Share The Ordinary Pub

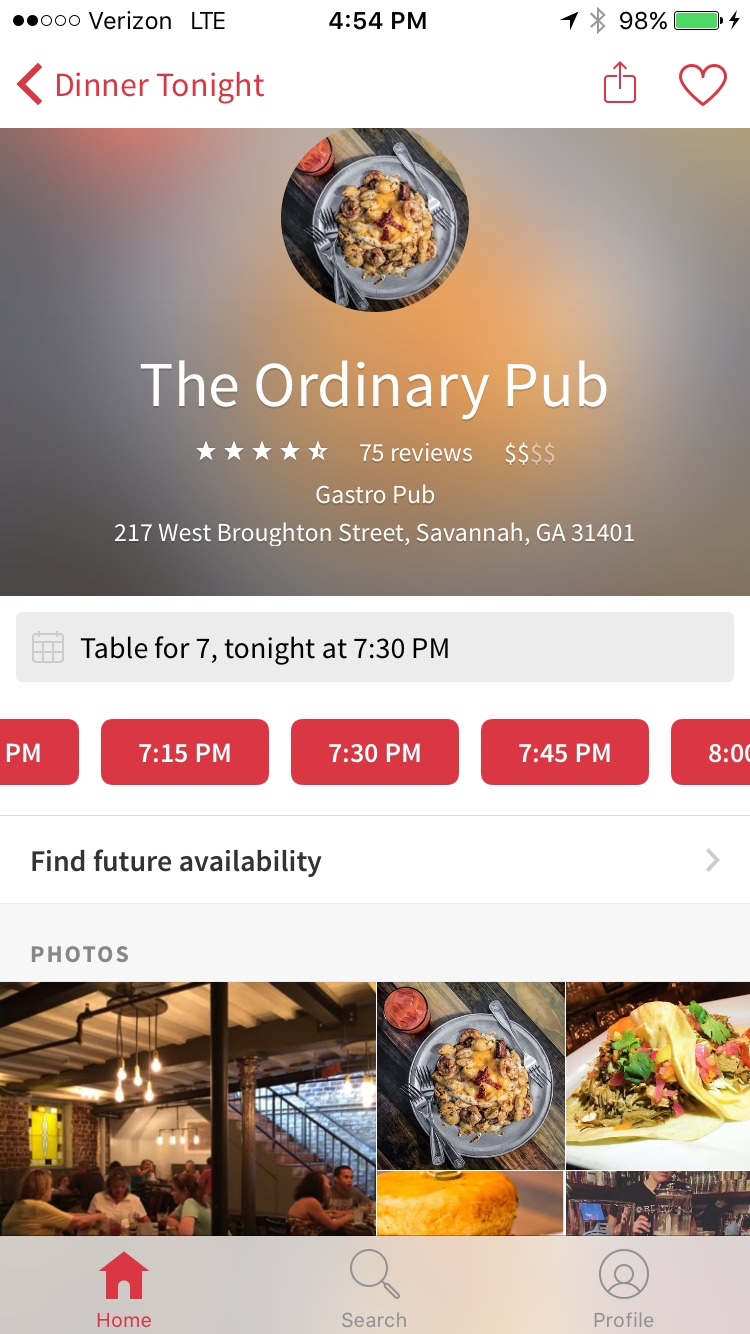620,84
